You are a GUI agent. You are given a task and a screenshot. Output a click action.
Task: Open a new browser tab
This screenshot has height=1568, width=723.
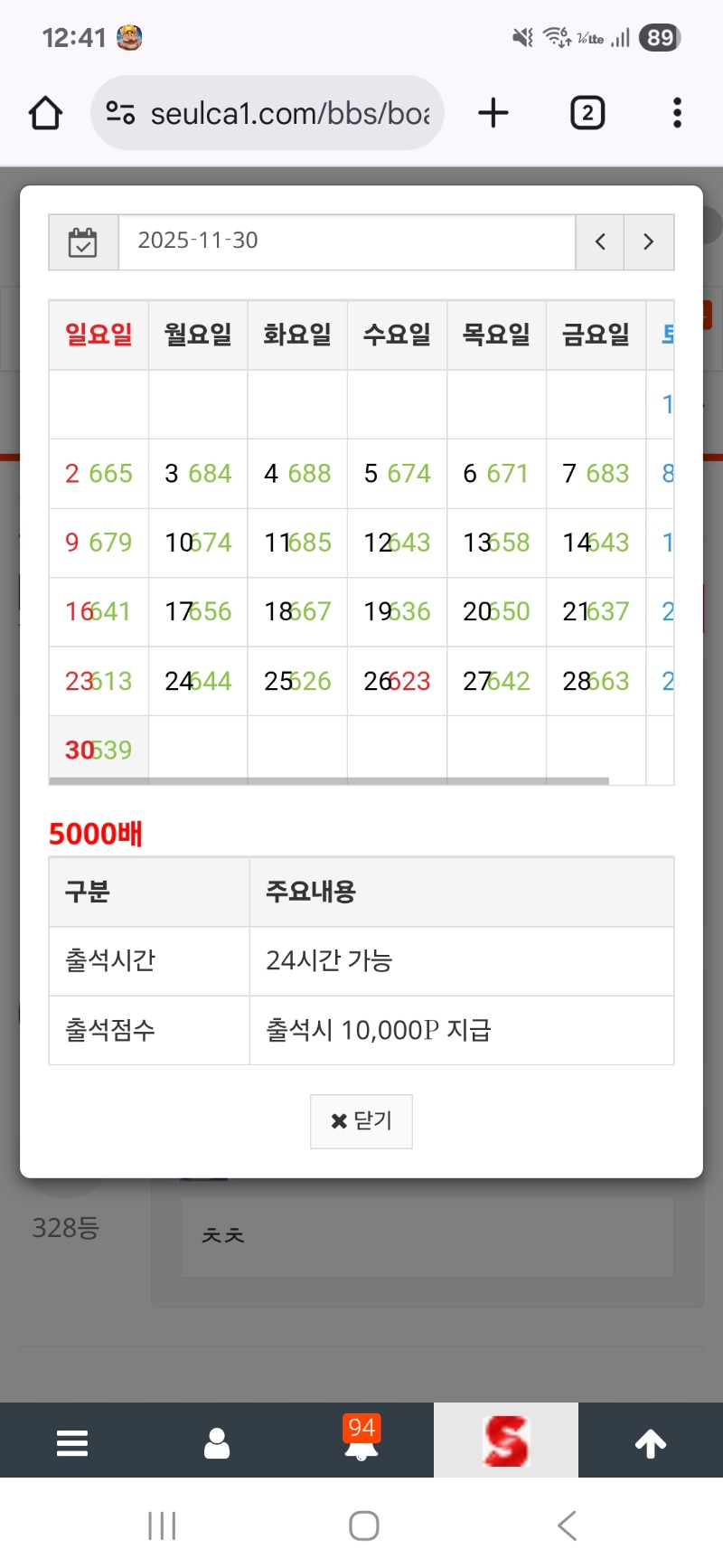(x=493, y=114)
